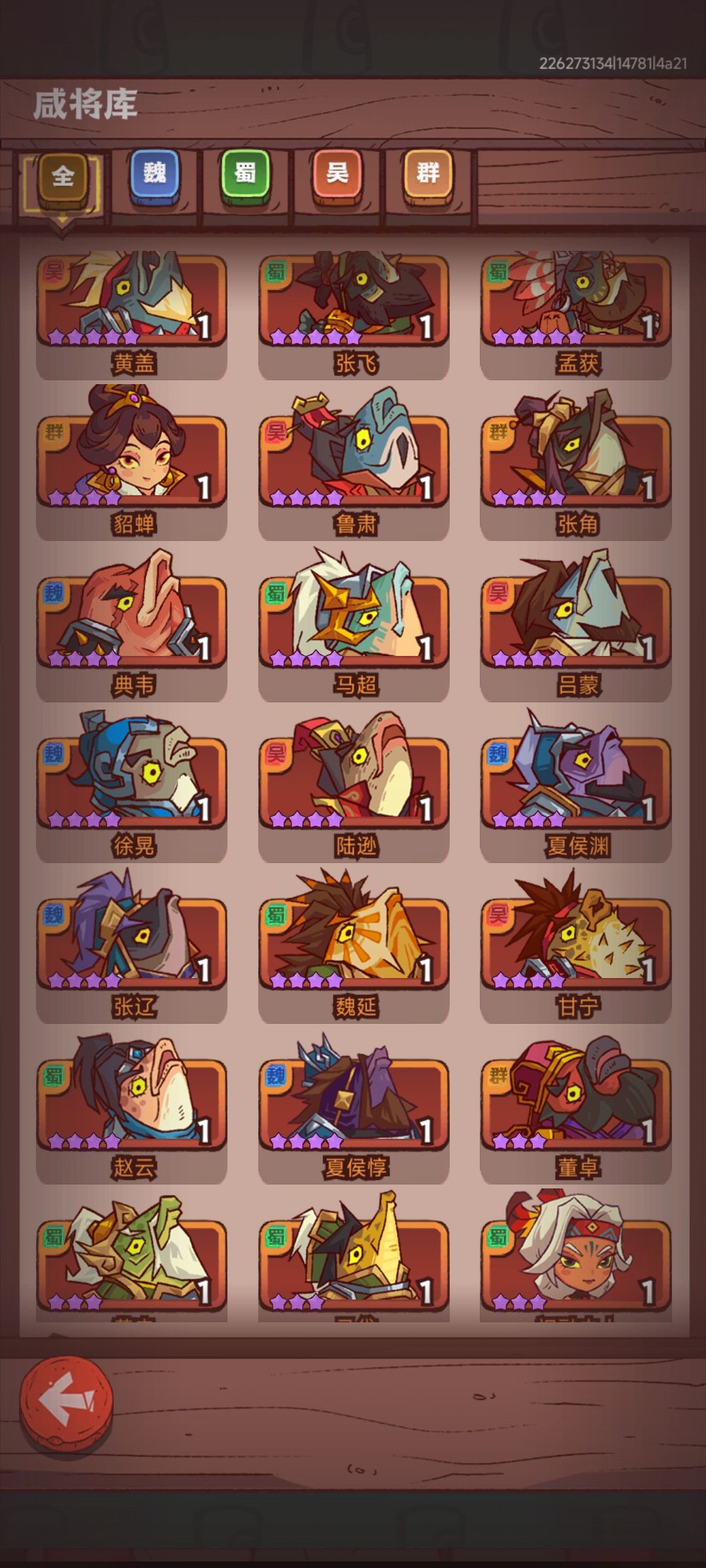Image resolution: width=706 pixels, height=1568 pixels.
Task: Open the 马超 hero card
Action: (354, 625)
